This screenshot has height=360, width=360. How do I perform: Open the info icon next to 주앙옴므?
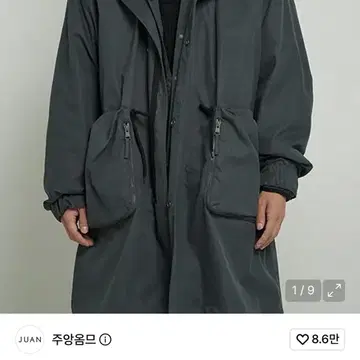point(105,340)
